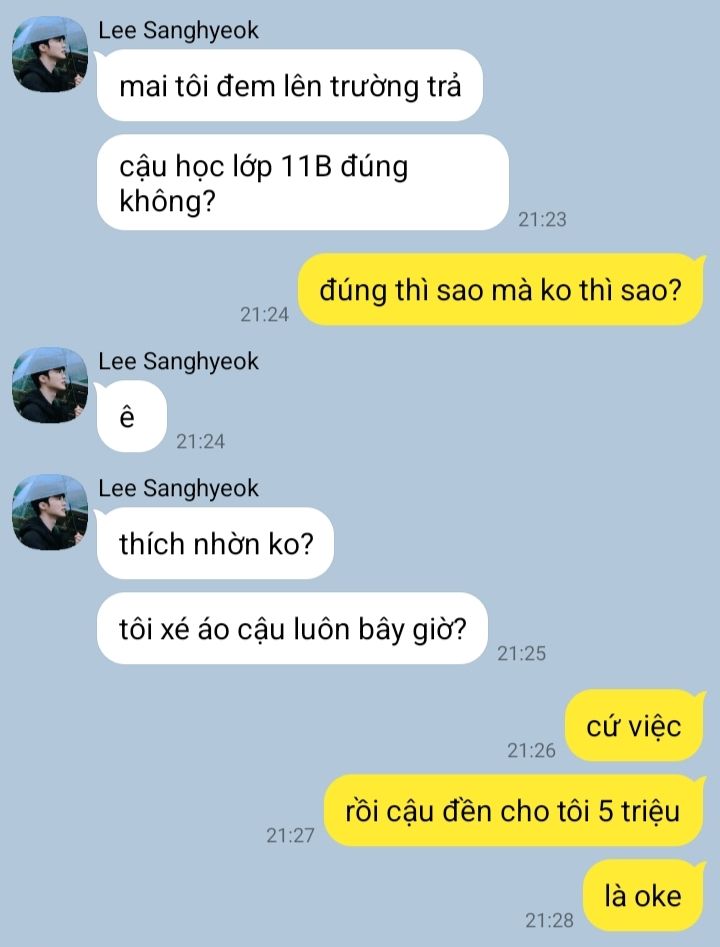720x947 pixels.
Task: View profile from avatar beside 'thích nhờn ko?'
Action: [x=50, y=512]
